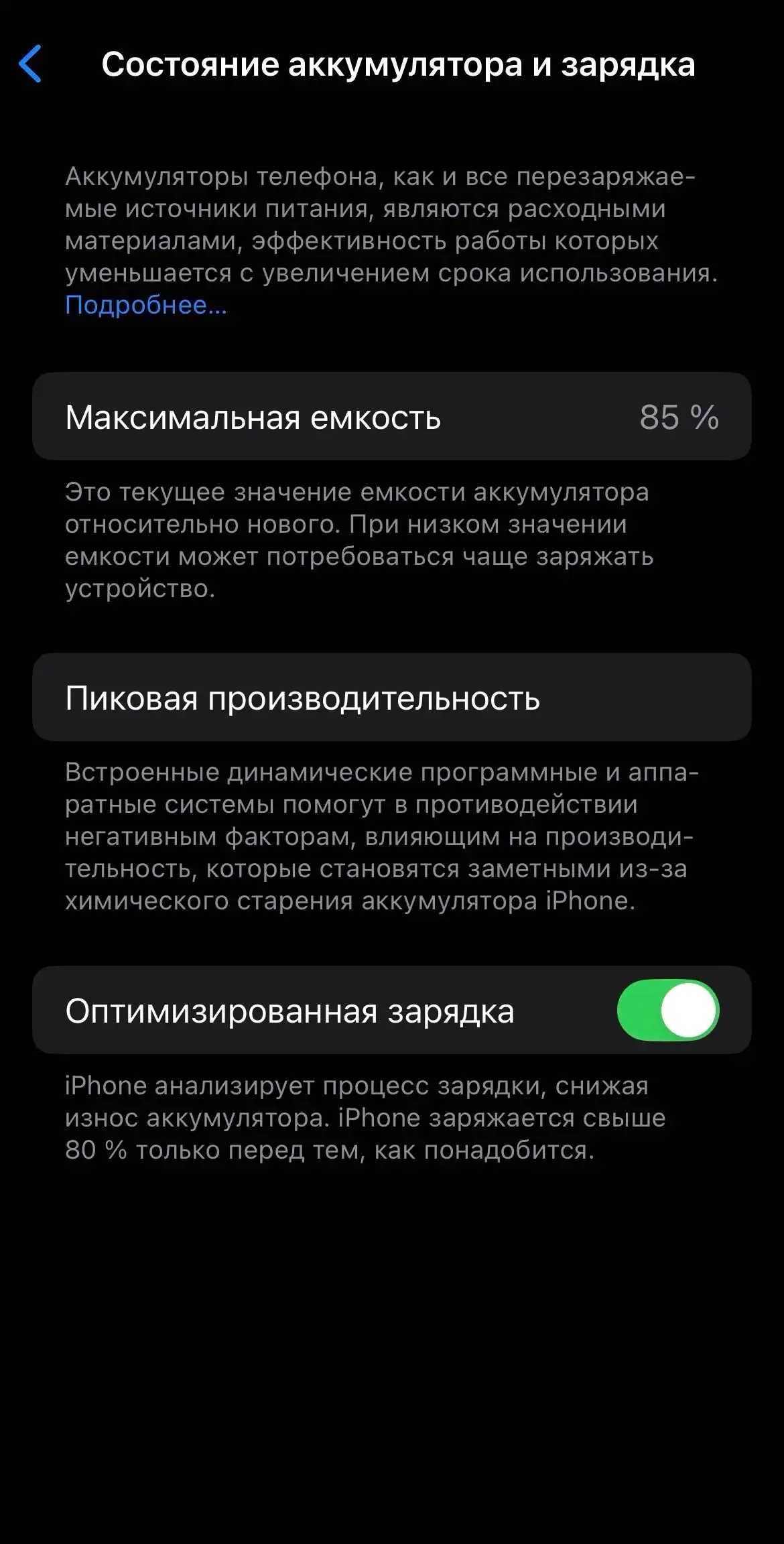Turn off the 'Оптимизированная зарядка' switch
The width and height of the screenshot is (784, 1544).
667,1010
